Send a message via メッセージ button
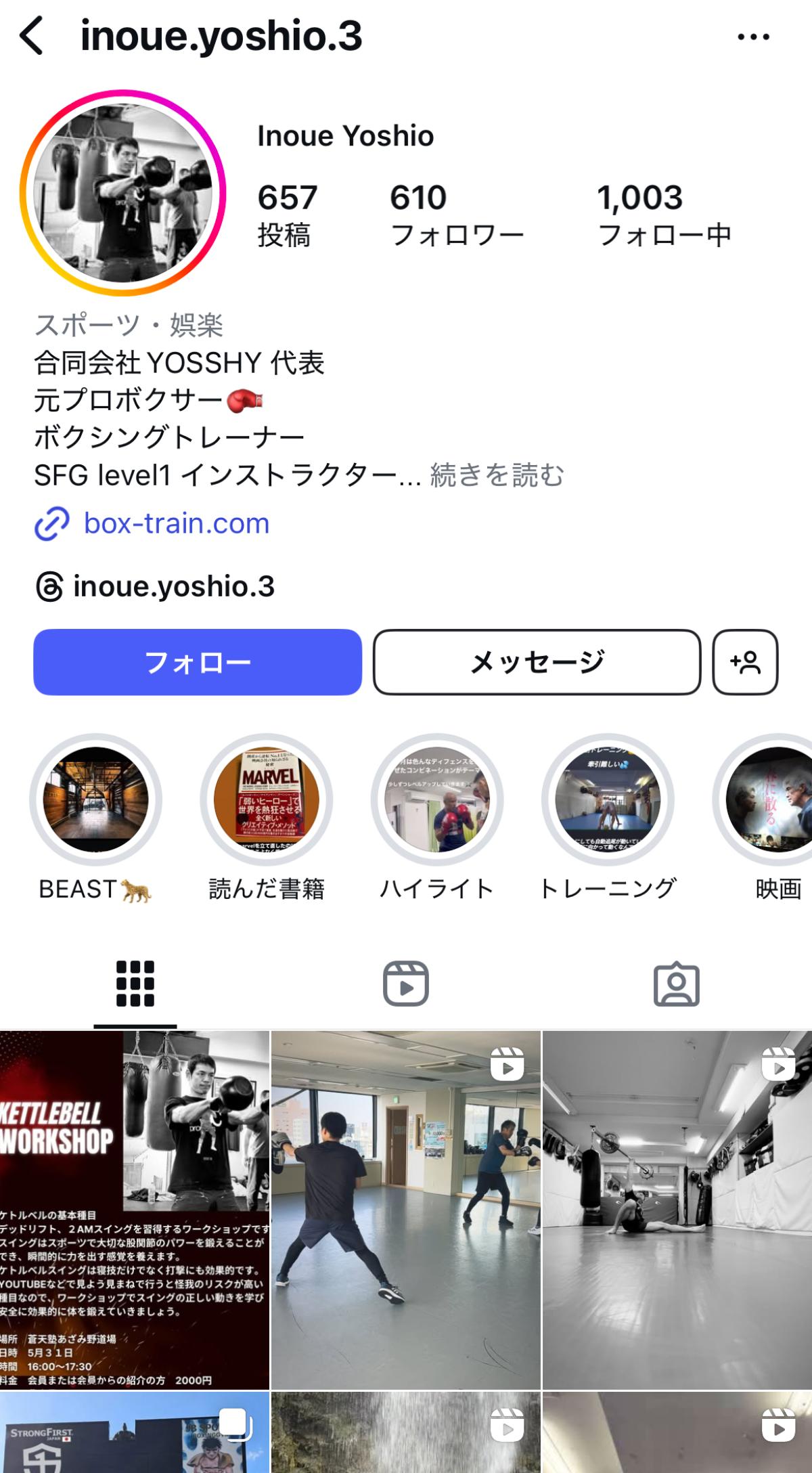Image resolution: width=812 pixels, height=1473 pixels. coord(537,662)
